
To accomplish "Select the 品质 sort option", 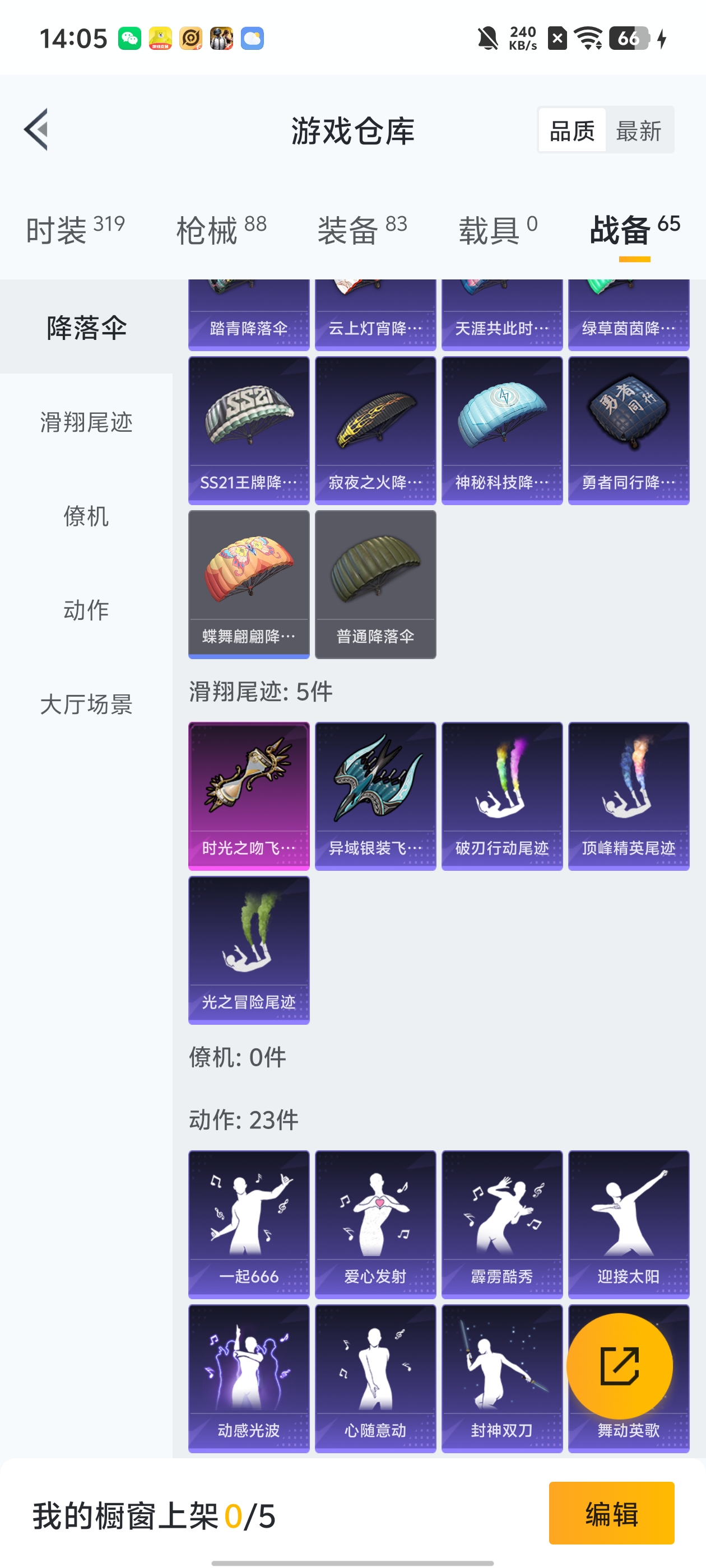I will click(572, 130).
